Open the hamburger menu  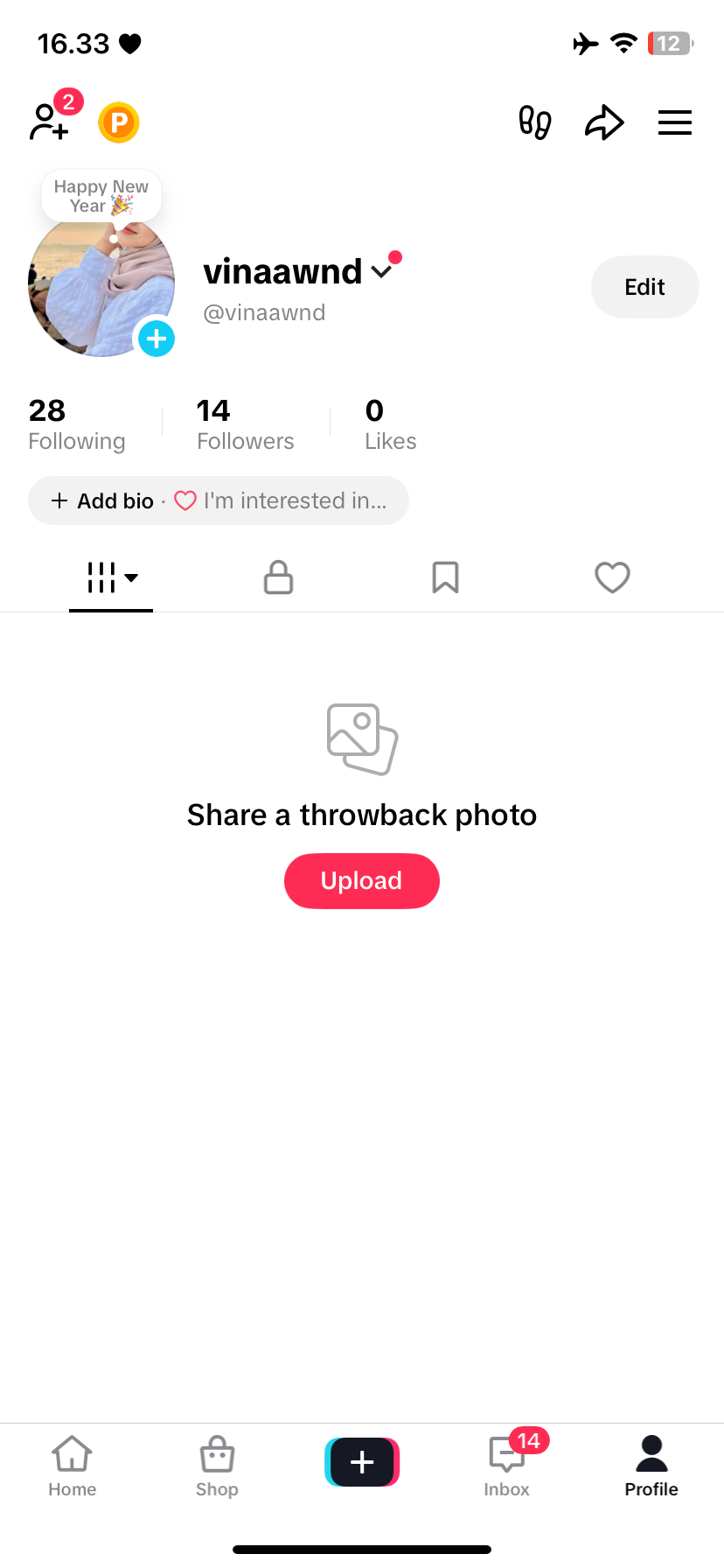coord(674,122)
